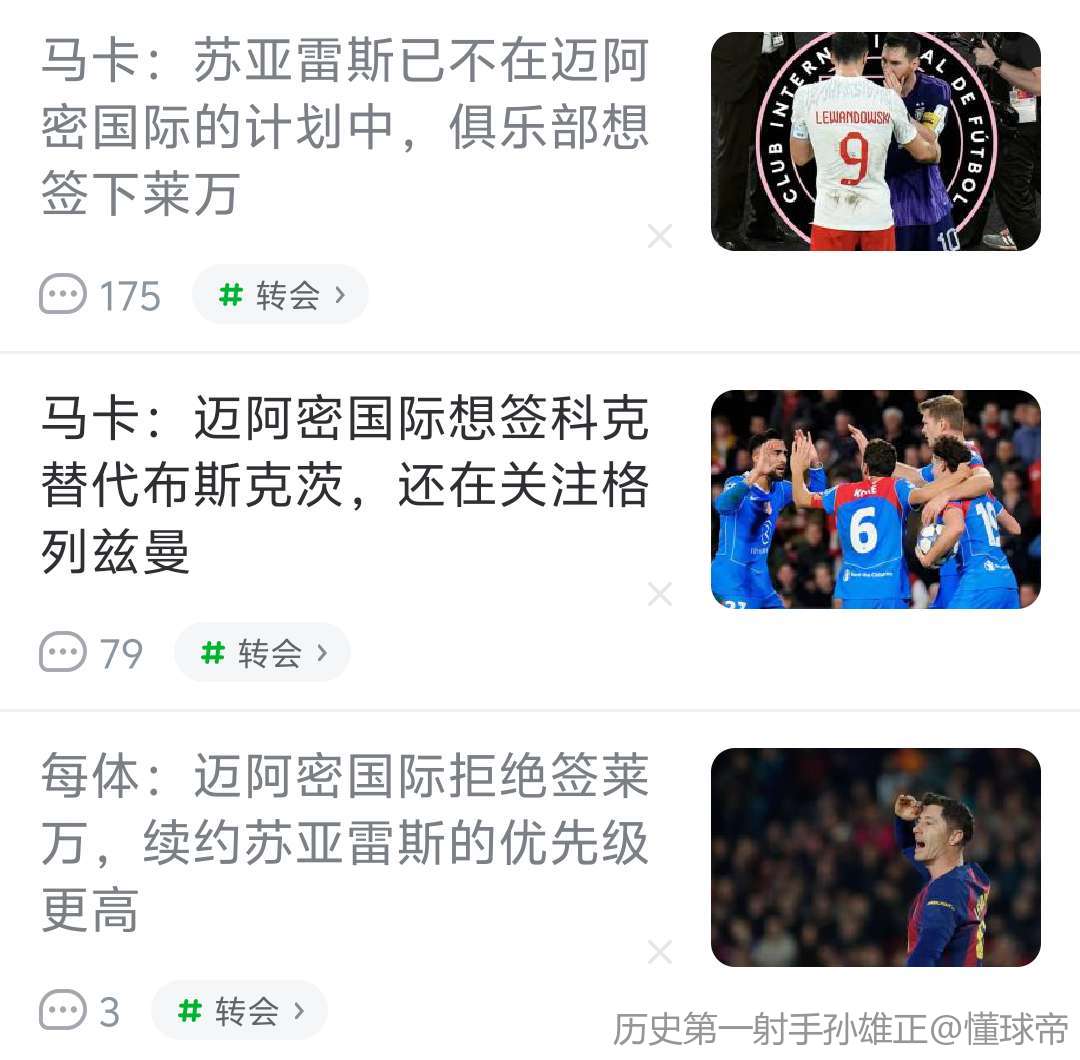Screen dimensions: 1080x1060
Task: Open 转会 tag under the 79-comment article
Action: click(x=262, y=653)
